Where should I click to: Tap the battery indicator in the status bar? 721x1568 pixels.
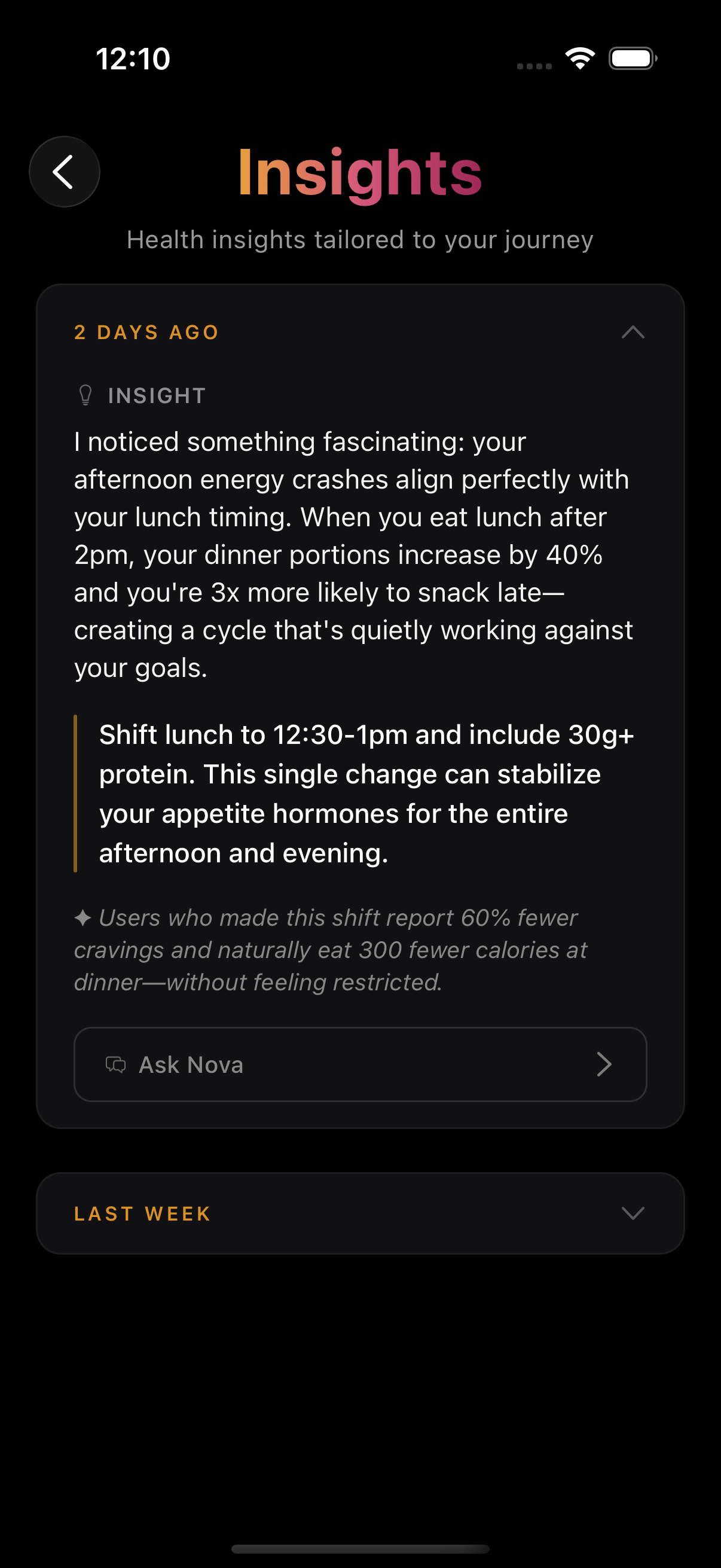click(631, 58)
